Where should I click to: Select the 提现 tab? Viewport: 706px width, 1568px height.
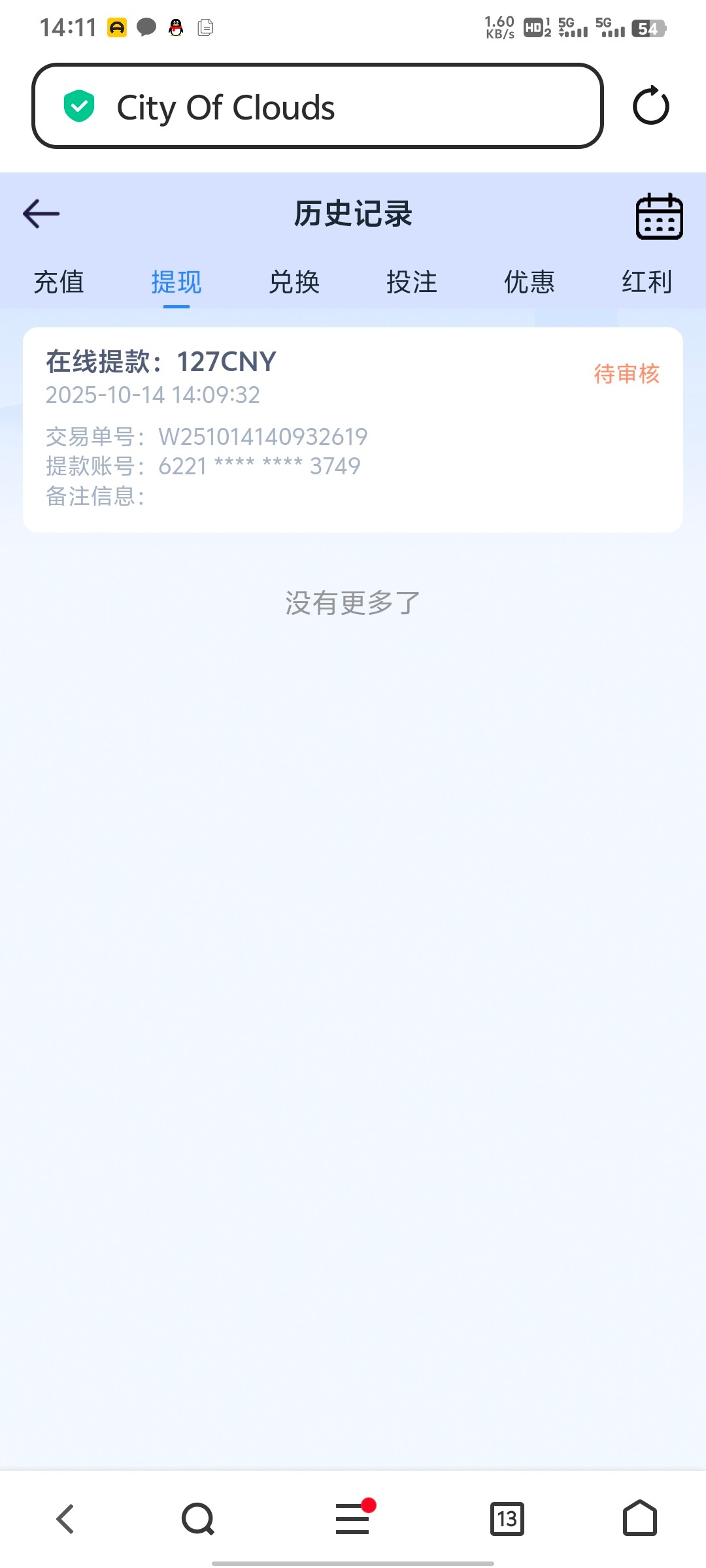tap(176, 282)
